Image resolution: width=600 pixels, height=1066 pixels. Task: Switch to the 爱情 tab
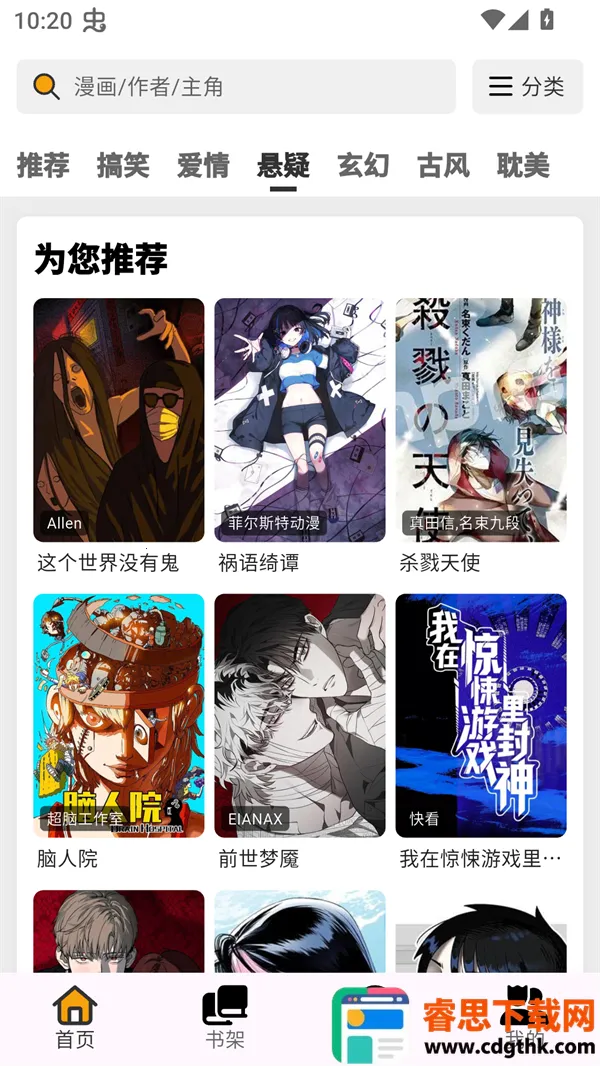203,165
